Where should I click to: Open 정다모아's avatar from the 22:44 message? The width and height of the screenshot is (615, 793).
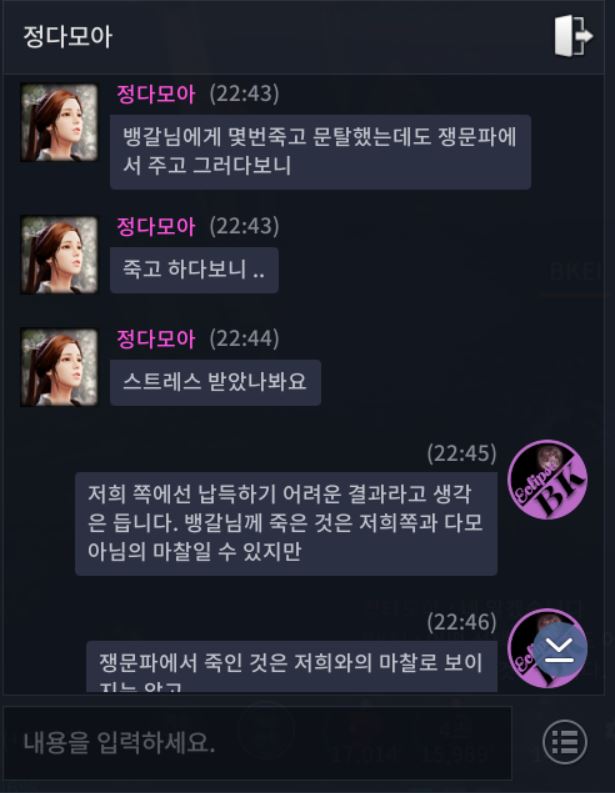pos(59,367)
